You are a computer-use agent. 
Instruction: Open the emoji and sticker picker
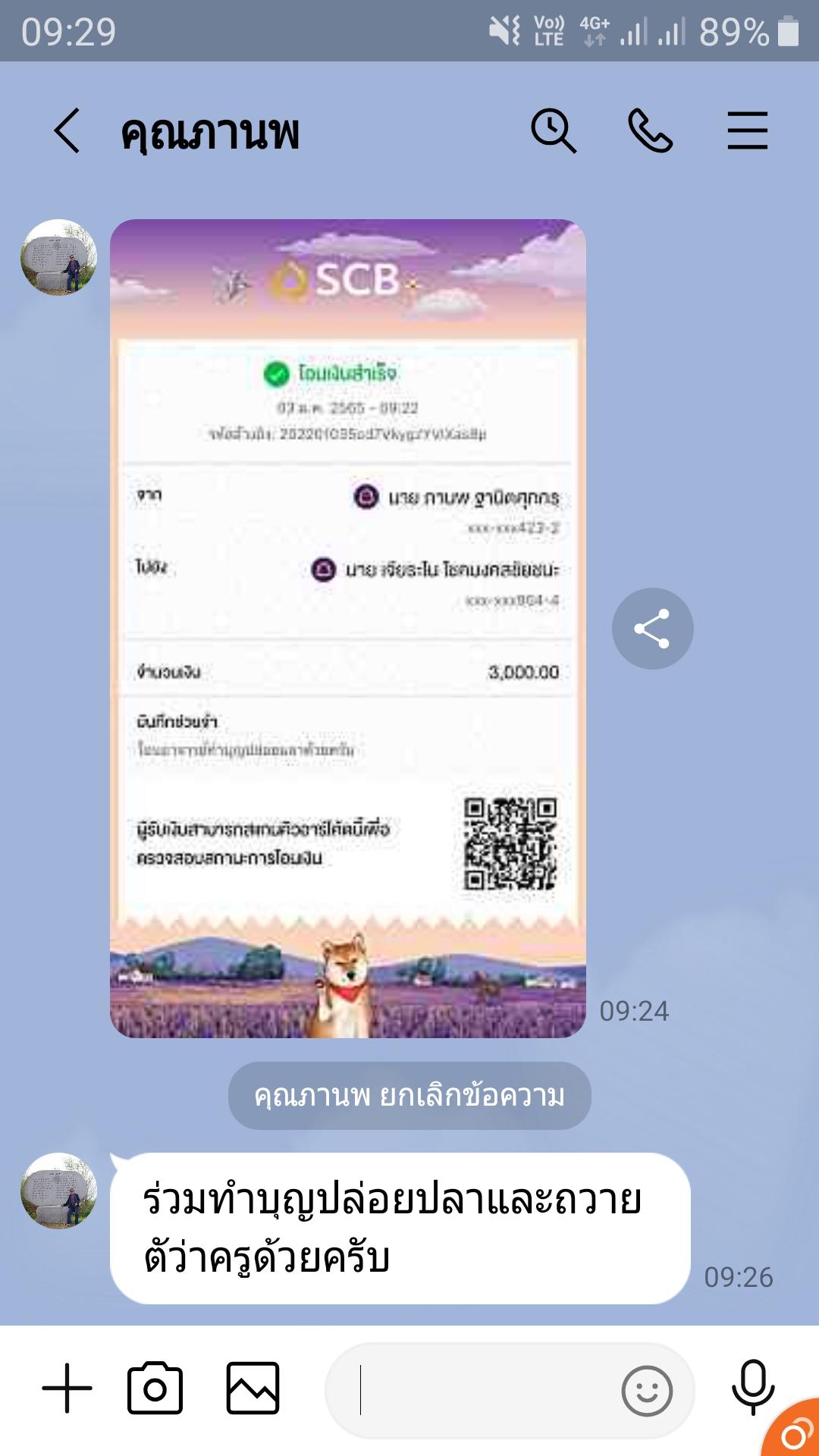click(x=646, y=1391)
